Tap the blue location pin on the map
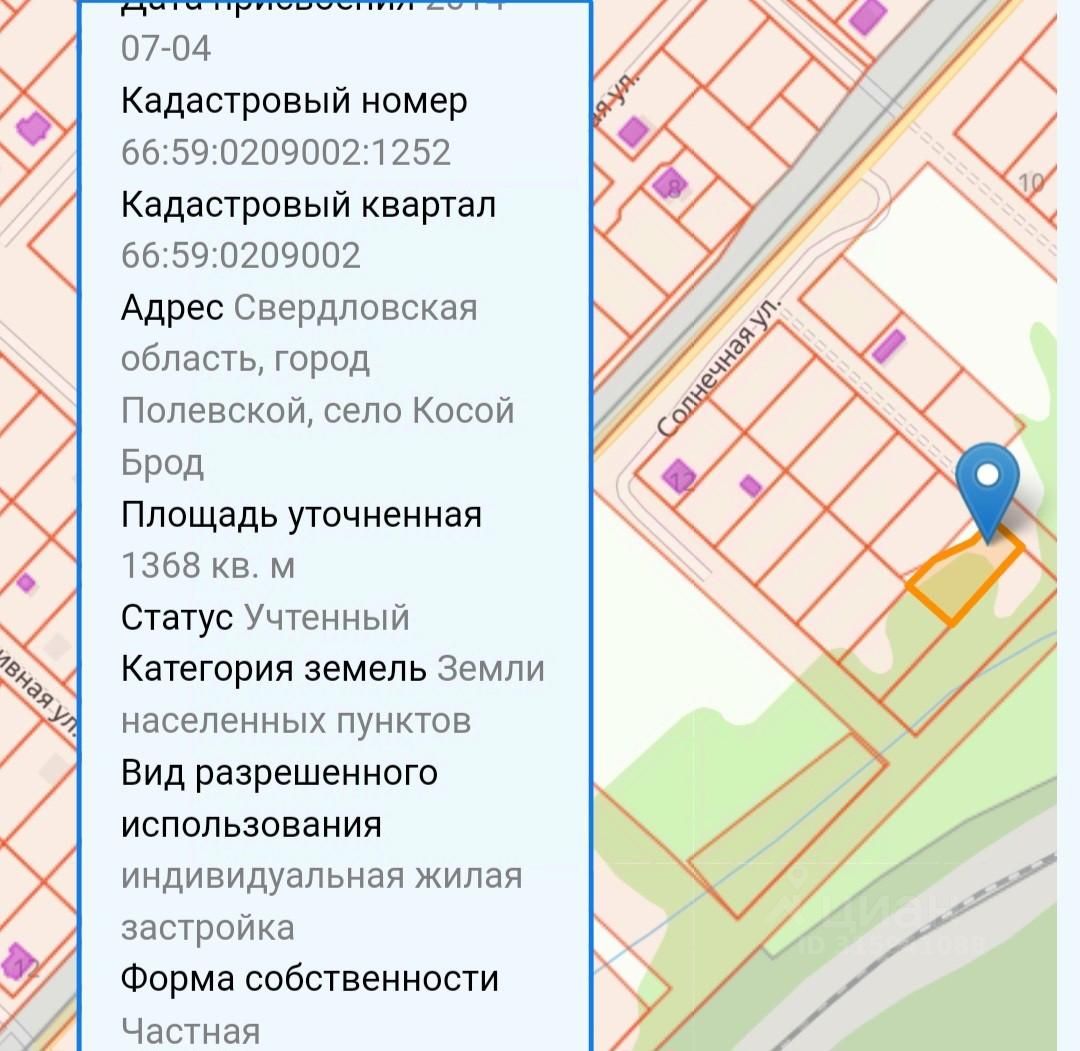This screenshot has width=1080, height=1051. point(988,485)
